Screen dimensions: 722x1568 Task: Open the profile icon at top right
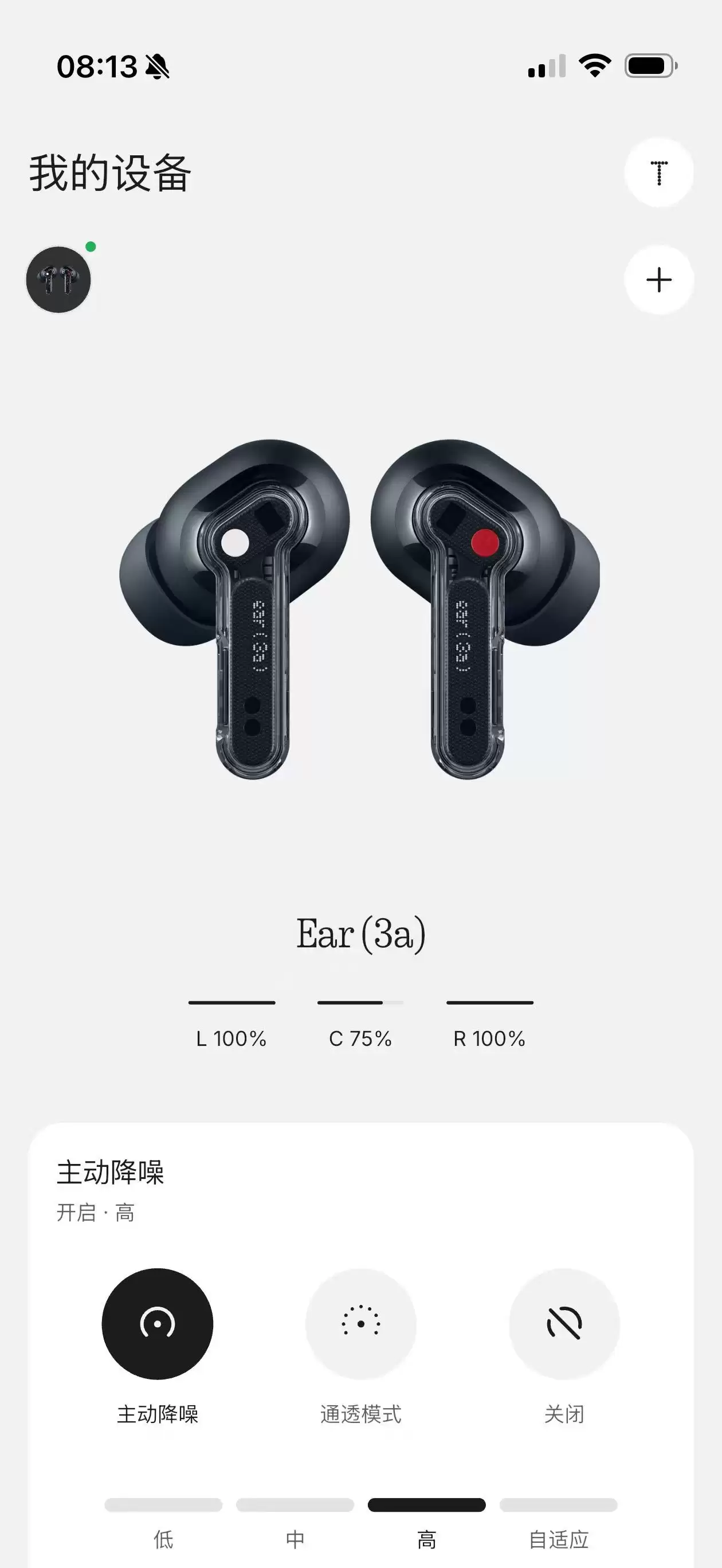tap(659, 173)
